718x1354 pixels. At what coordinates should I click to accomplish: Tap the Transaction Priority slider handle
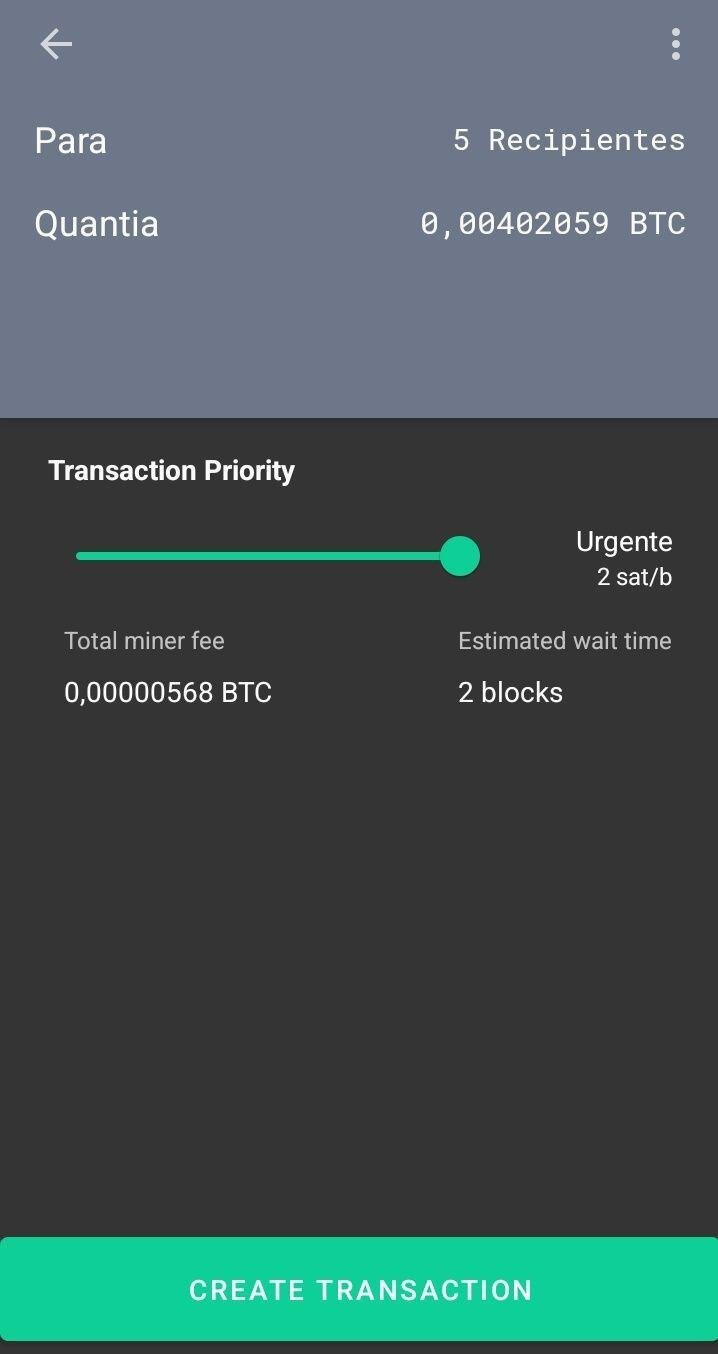point(460,556)
